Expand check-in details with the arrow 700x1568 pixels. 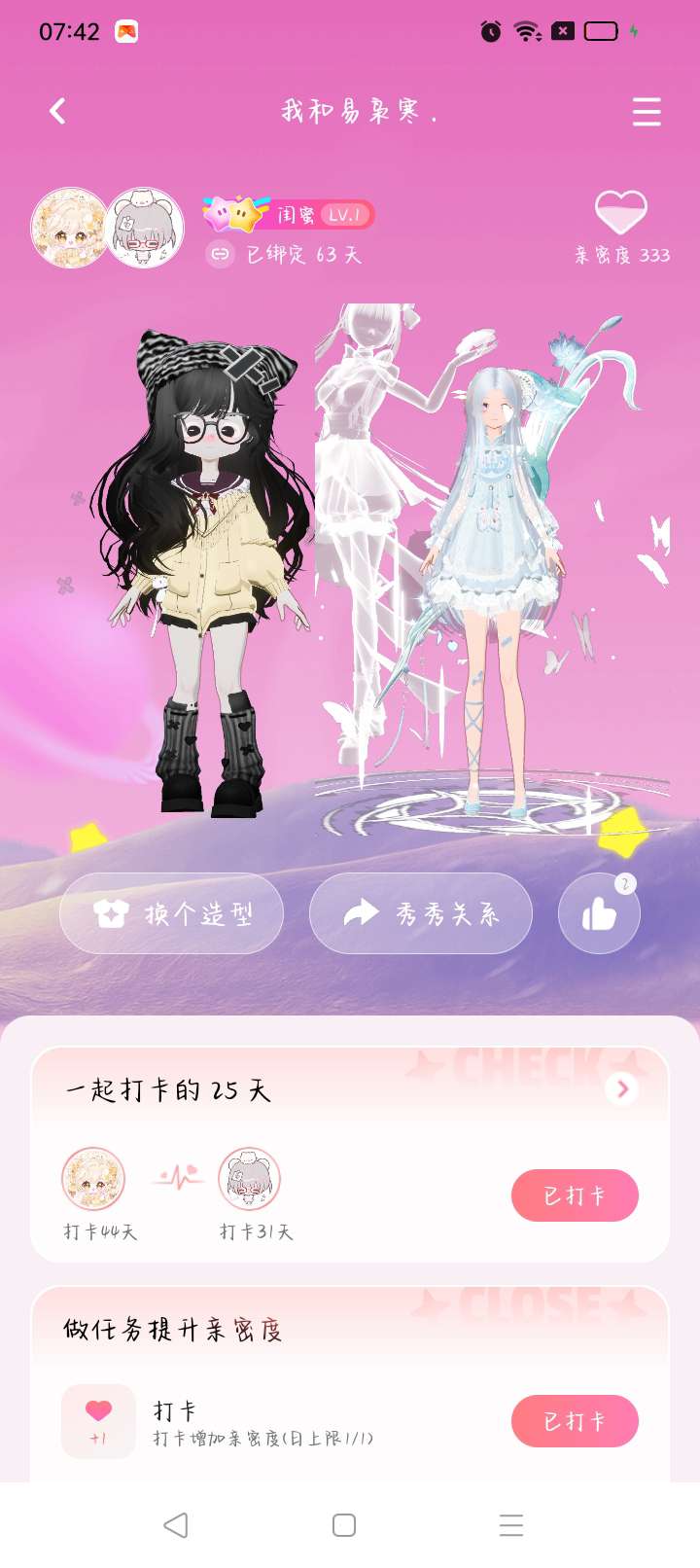[622, 1088]
